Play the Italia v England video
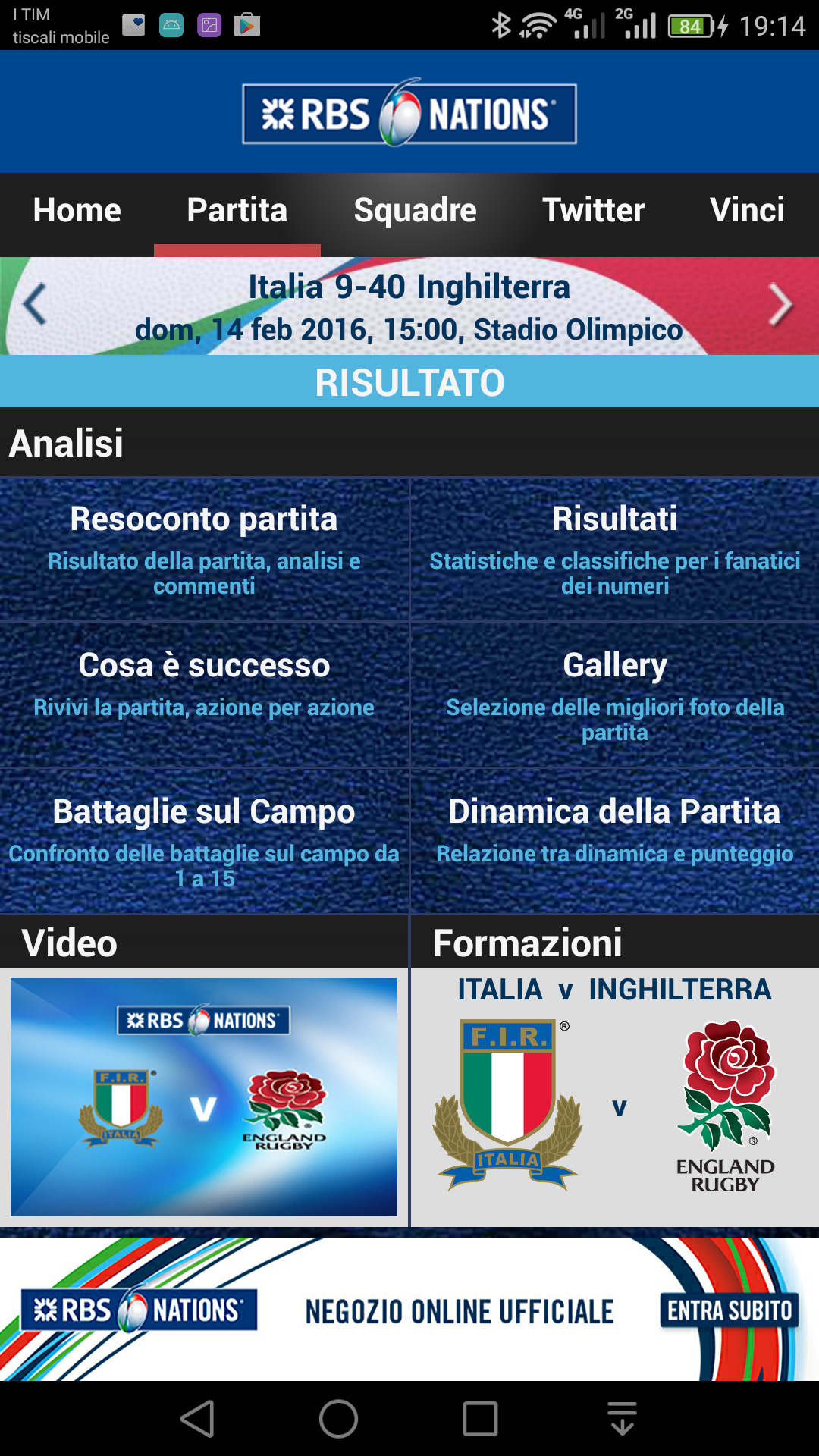Viewport: 819px width, 1456px height. (x=204, y=1097)
